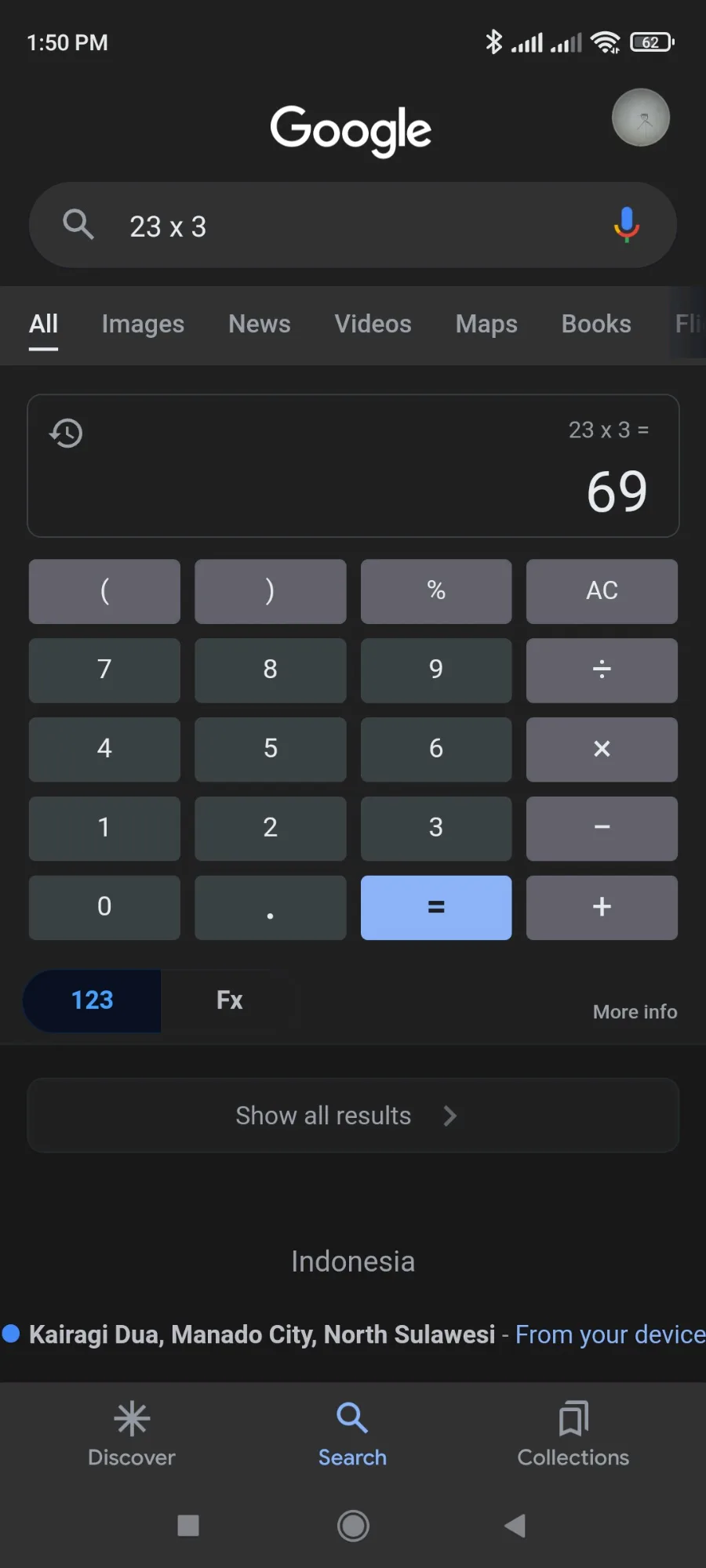Open the Books results tab
The width and height of the screenshot is (706, 1568).
tap(596, 324)
